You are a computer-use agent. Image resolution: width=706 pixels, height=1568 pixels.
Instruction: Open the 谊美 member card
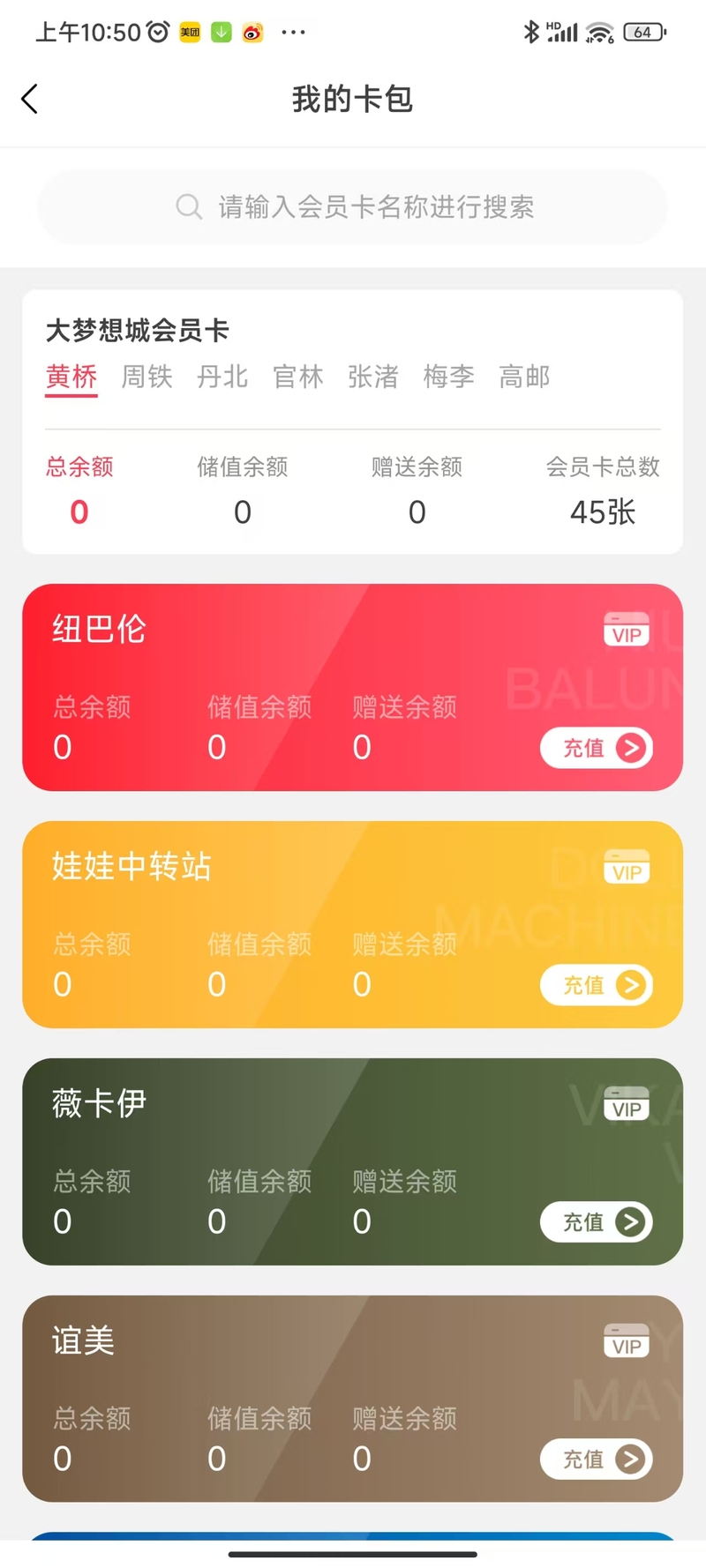point(352,1399)
